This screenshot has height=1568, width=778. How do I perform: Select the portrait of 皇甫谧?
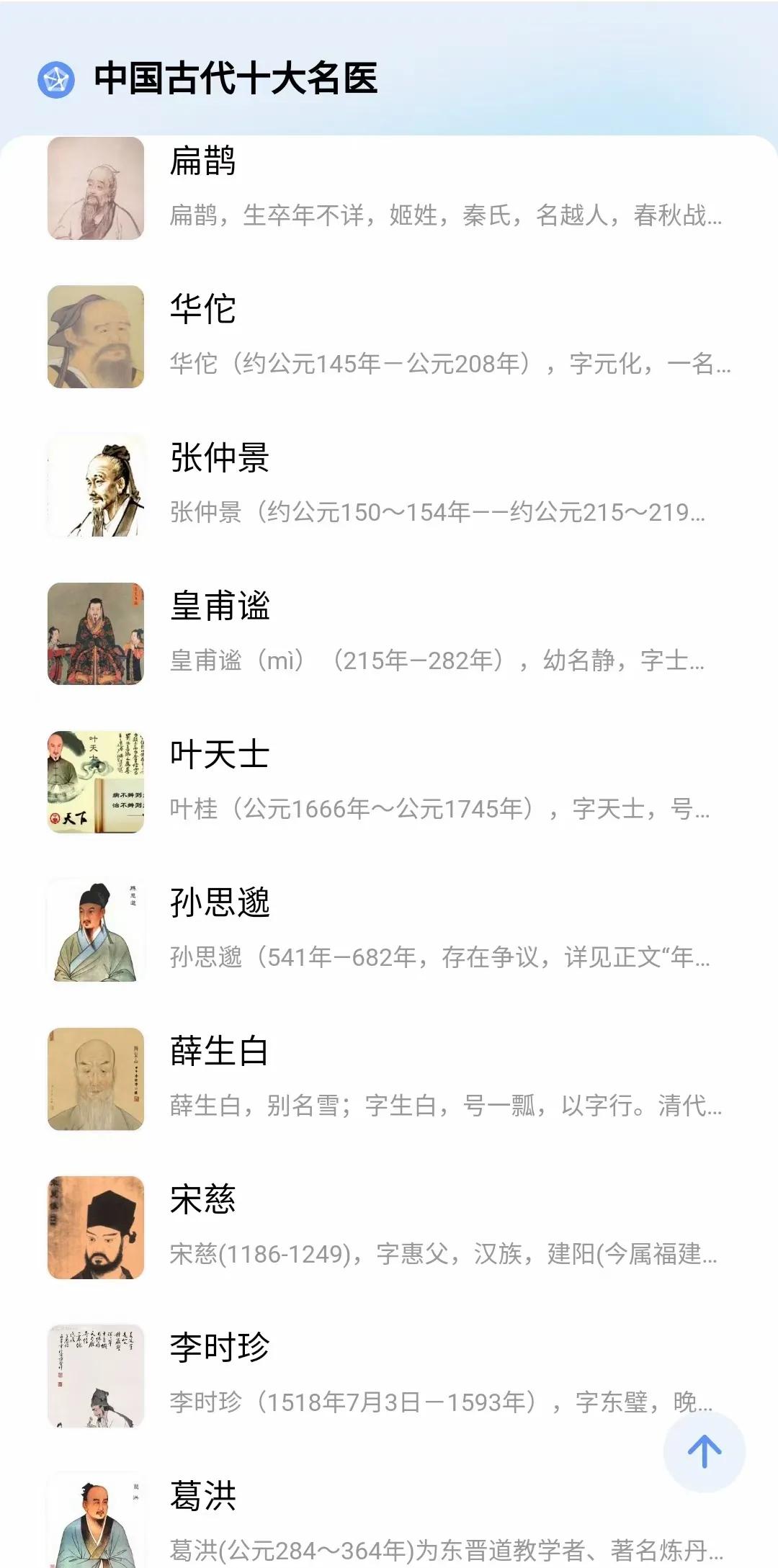click(95, 633)
